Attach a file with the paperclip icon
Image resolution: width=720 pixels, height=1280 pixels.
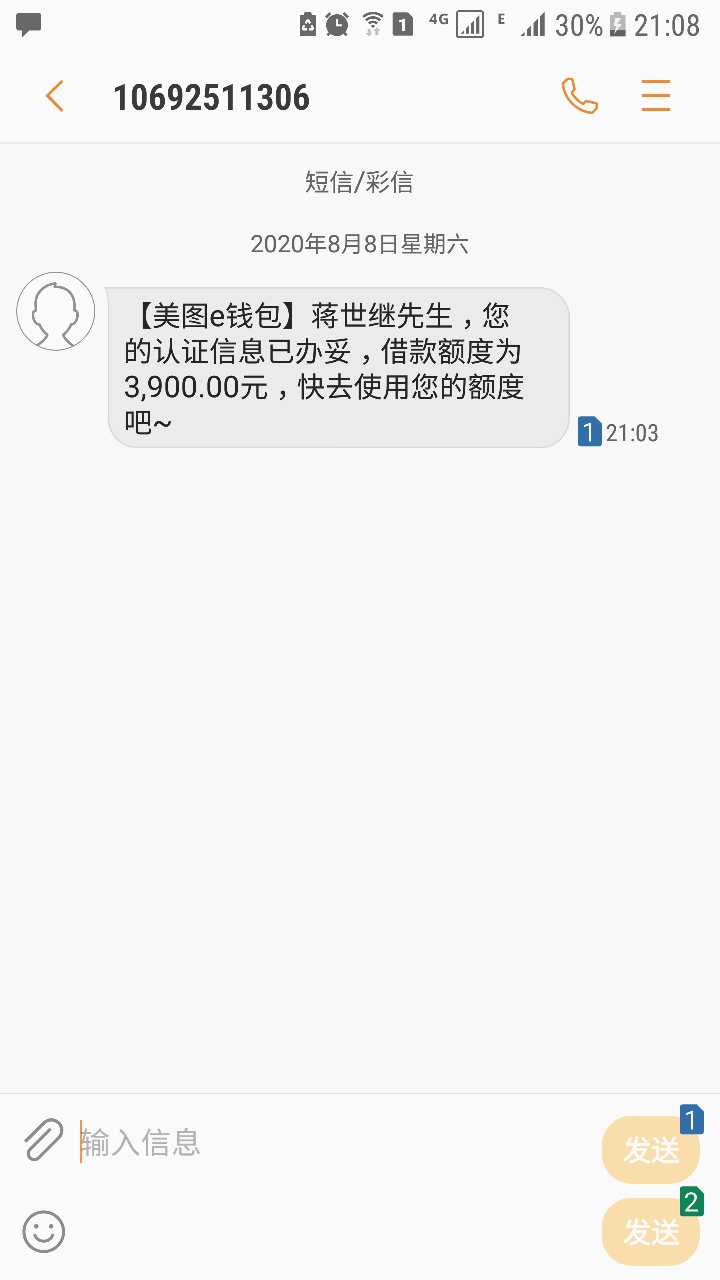click(x=43, y=1140)
